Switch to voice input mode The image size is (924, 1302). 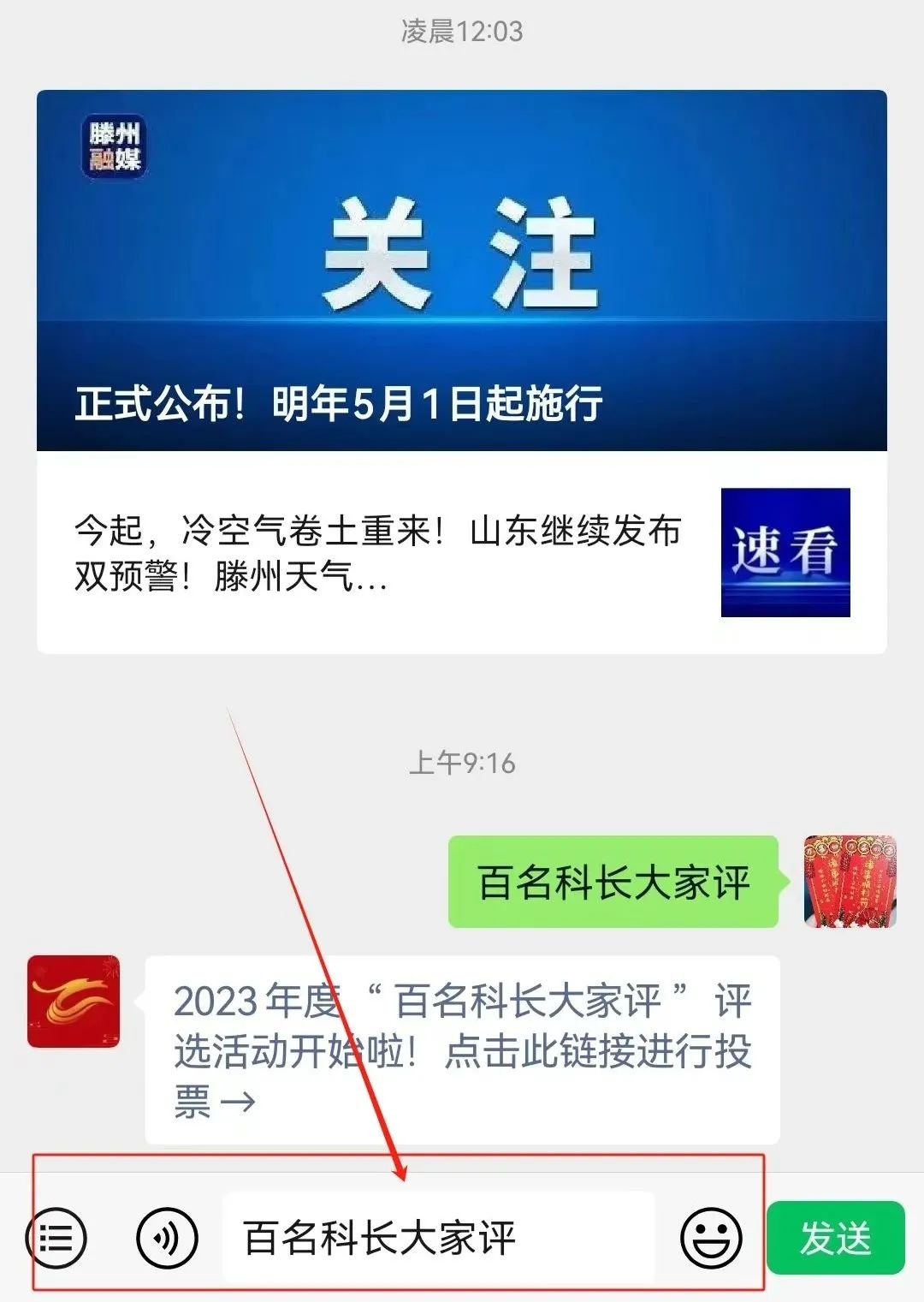tap(167, 1238)
